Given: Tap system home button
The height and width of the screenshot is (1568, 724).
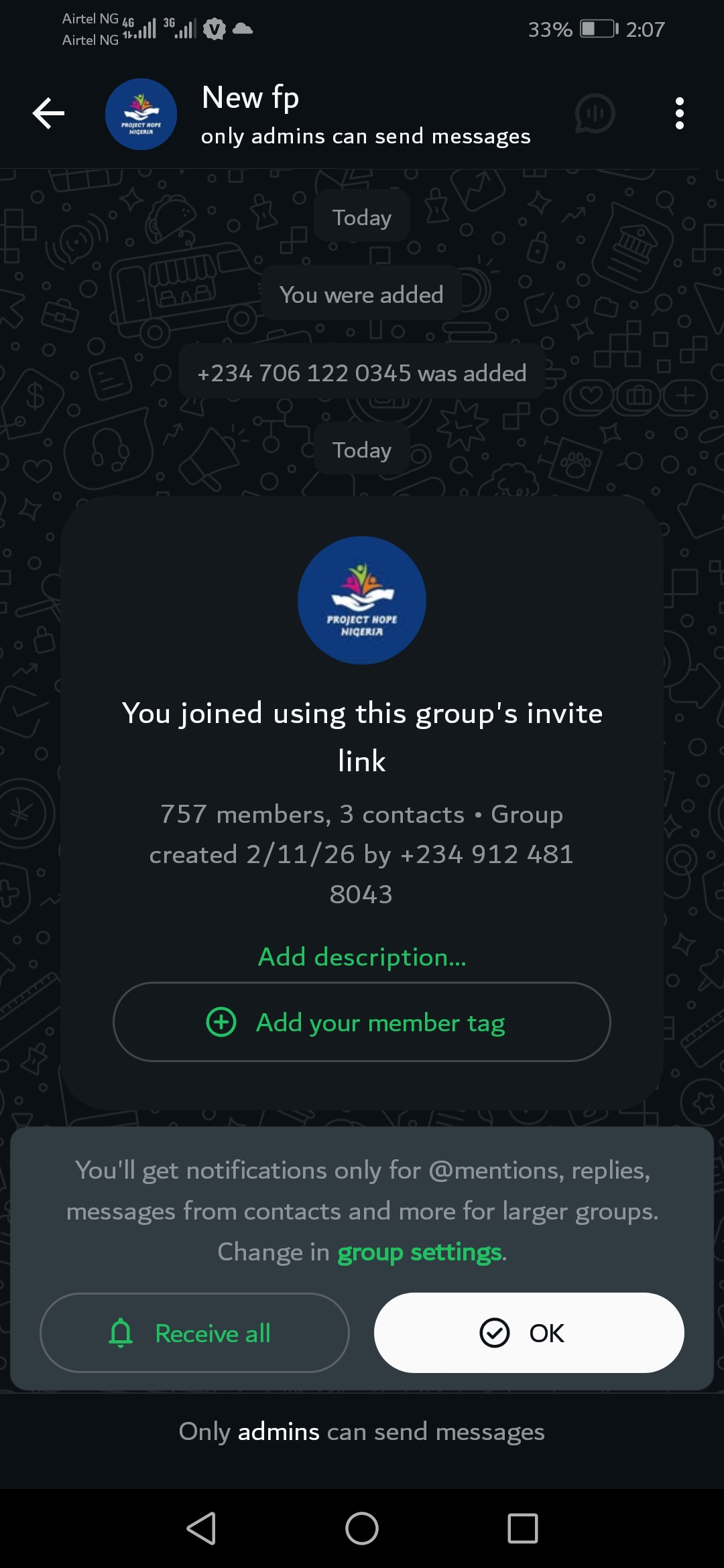Looking at the screenshot, I should (362, 1528).
